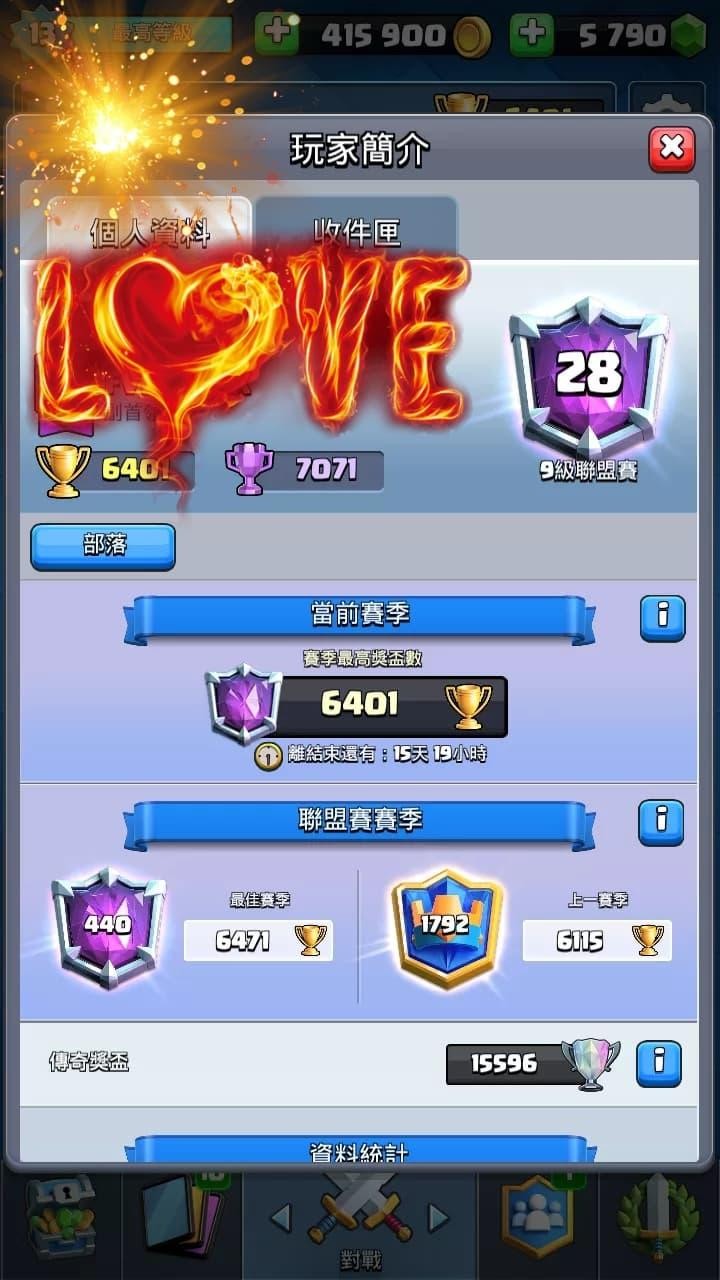Add more gems with the plus button
Image resolution: width=720 pixels, height=1280 pixels.
[x=533, y=36]
